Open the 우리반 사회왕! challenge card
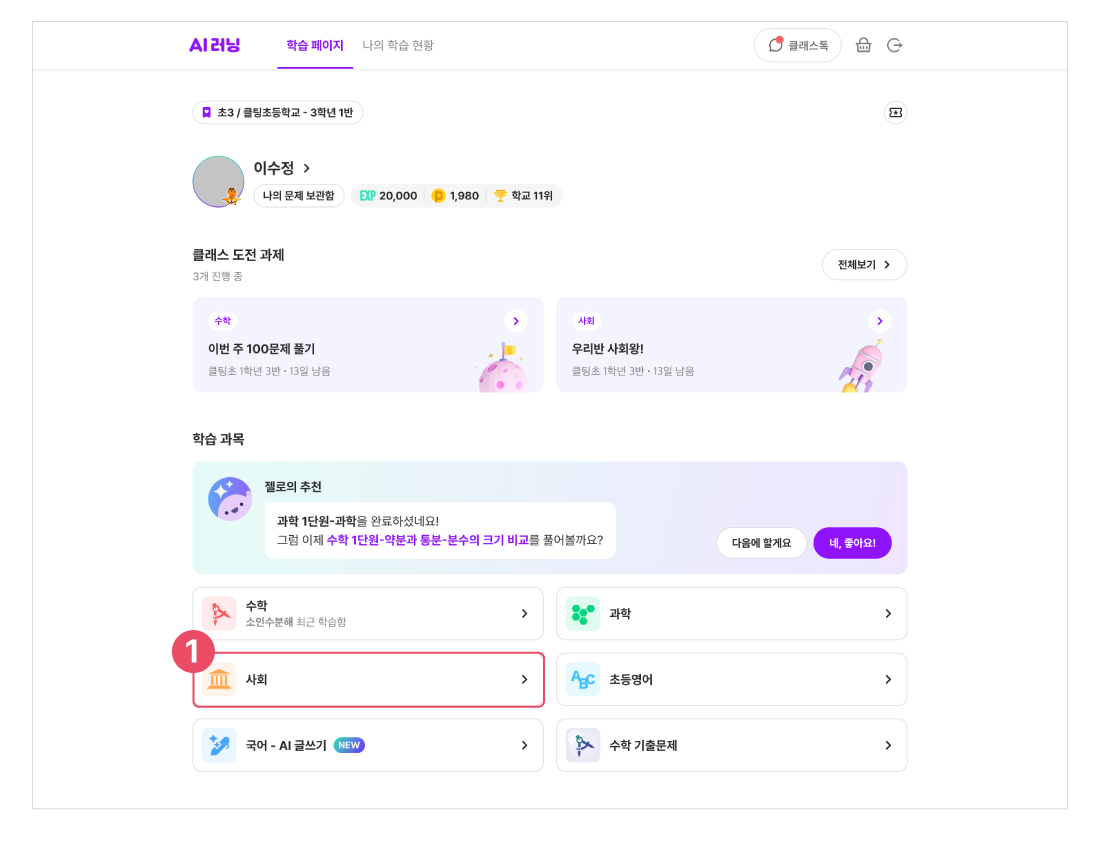This screenshot has height=846, width=1100. [731, 344]
